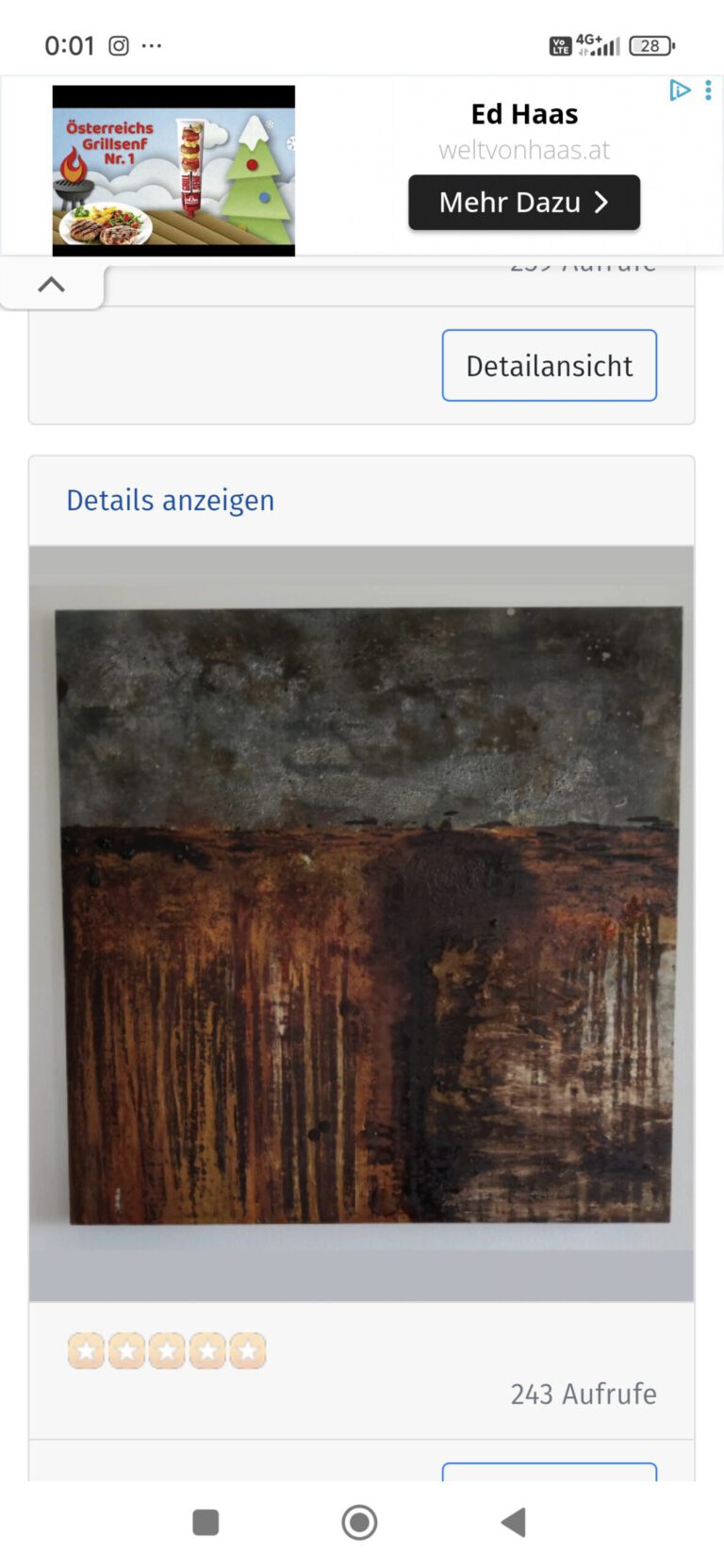Open the weltvonhaas.at advertiser link

(524, 149)
